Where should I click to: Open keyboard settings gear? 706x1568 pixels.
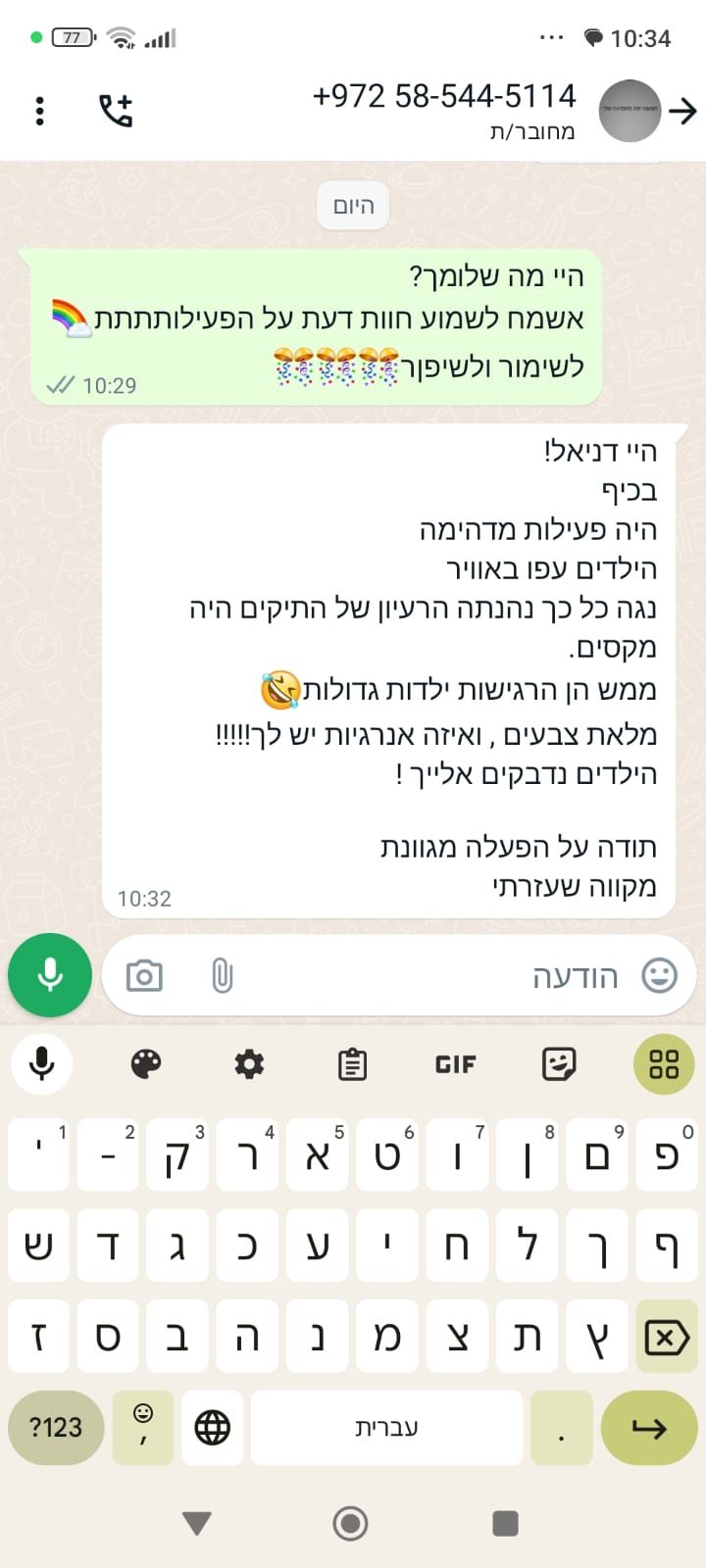[x=249, y=1063]
